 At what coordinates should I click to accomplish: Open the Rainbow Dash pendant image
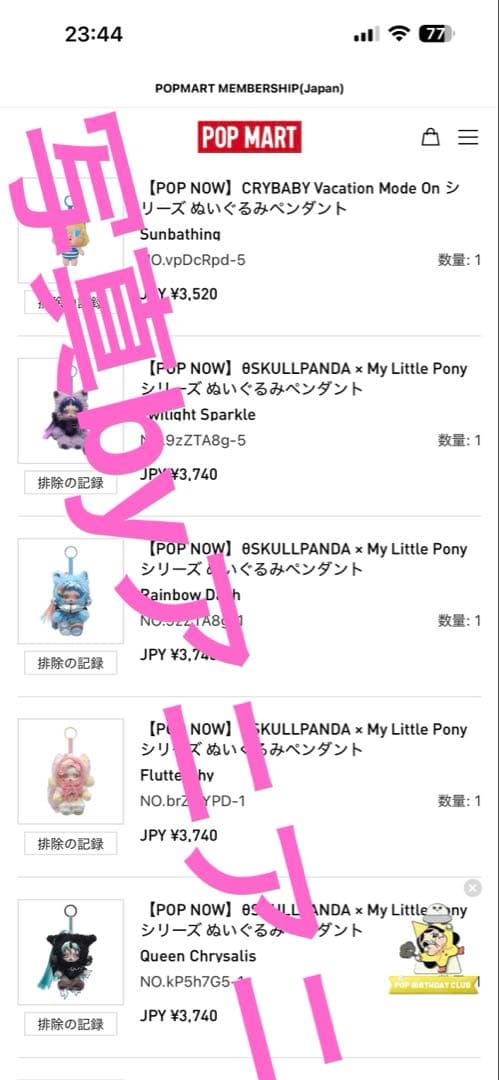click(70, 591)
